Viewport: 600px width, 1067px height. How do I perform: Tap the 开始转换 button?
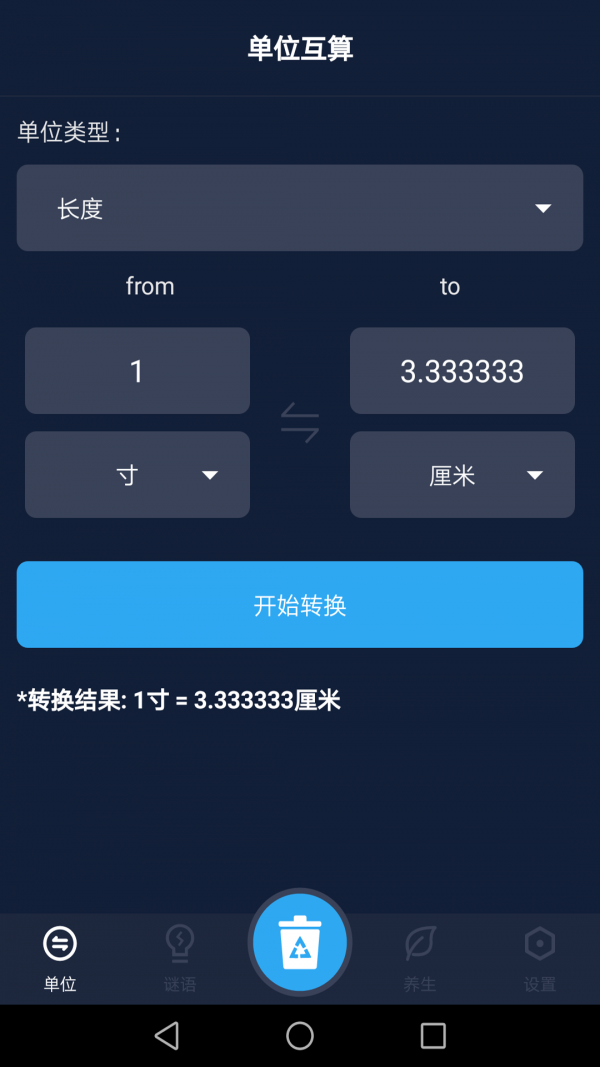tap(299, 604)
